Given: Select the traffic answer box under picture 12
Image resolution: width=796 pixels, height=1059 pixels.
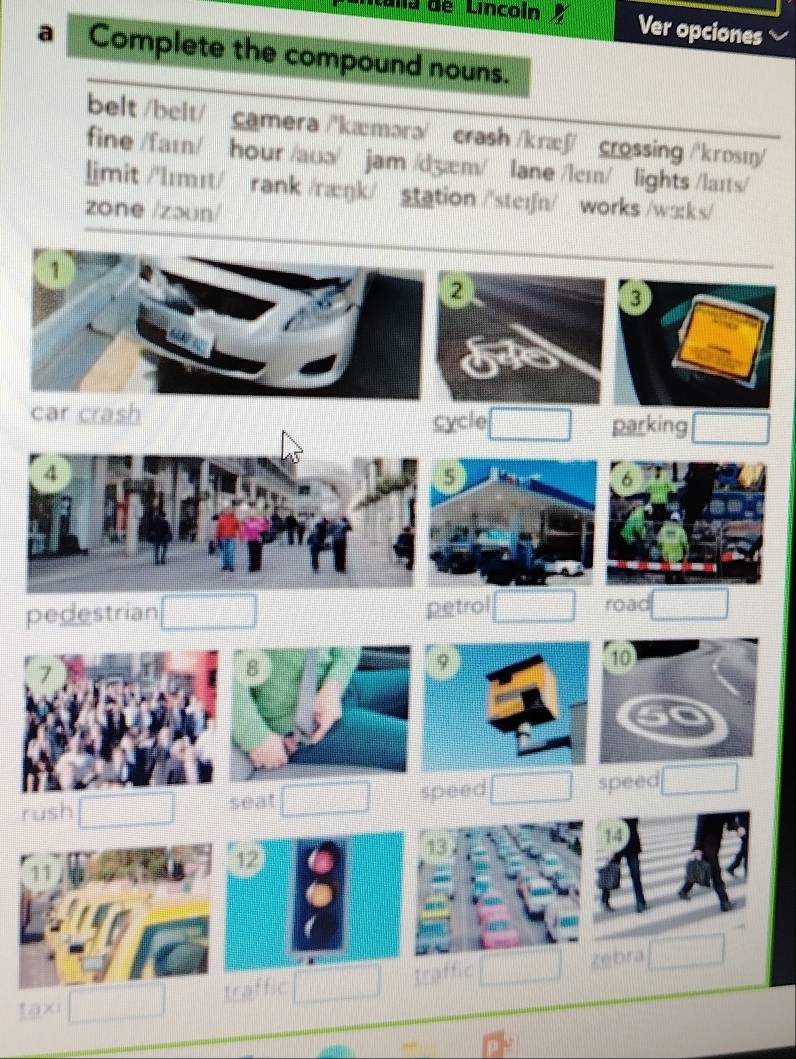Looking at the screenshot, I should point(341,984).
